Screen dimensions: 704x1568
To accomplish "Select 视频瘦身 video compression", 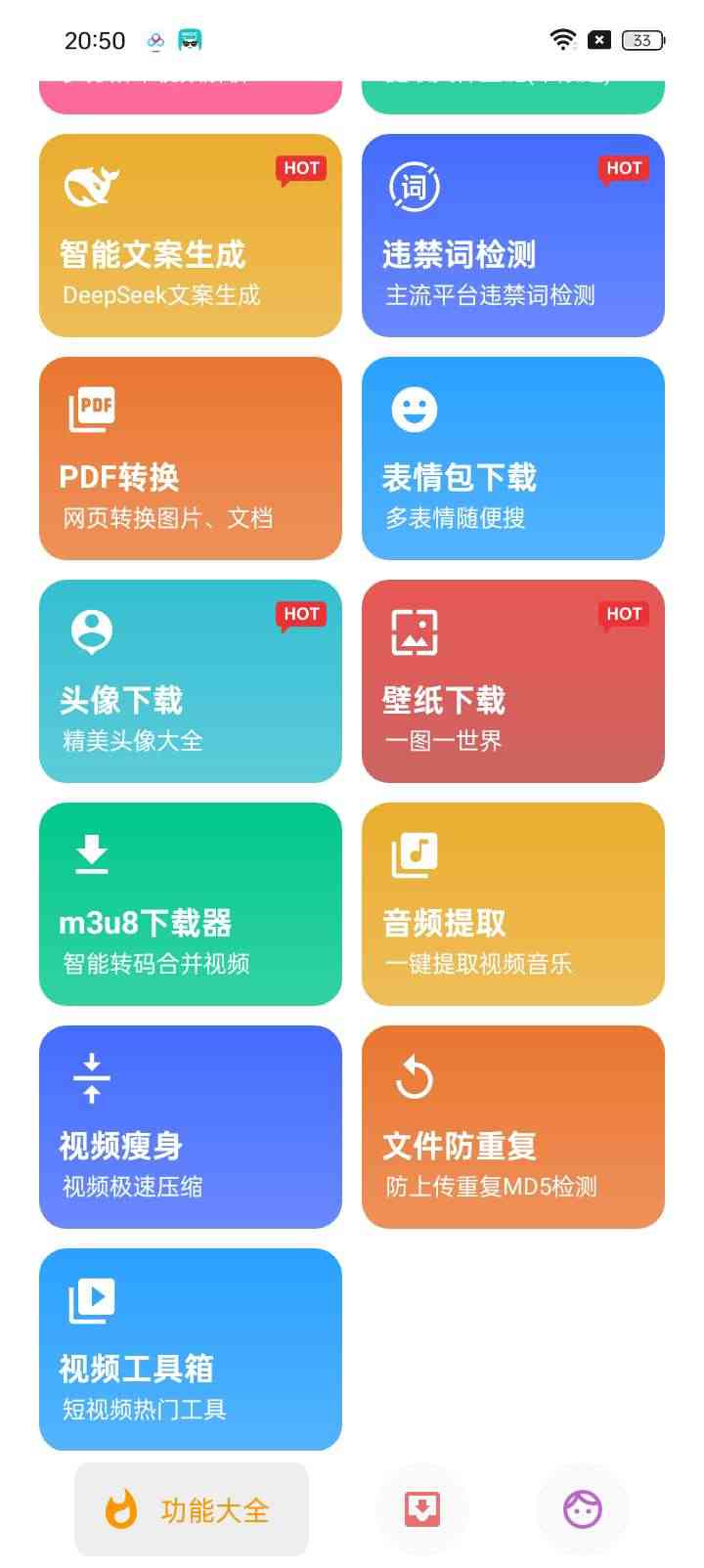I will pyautogui.click(x=191, y=1127).
